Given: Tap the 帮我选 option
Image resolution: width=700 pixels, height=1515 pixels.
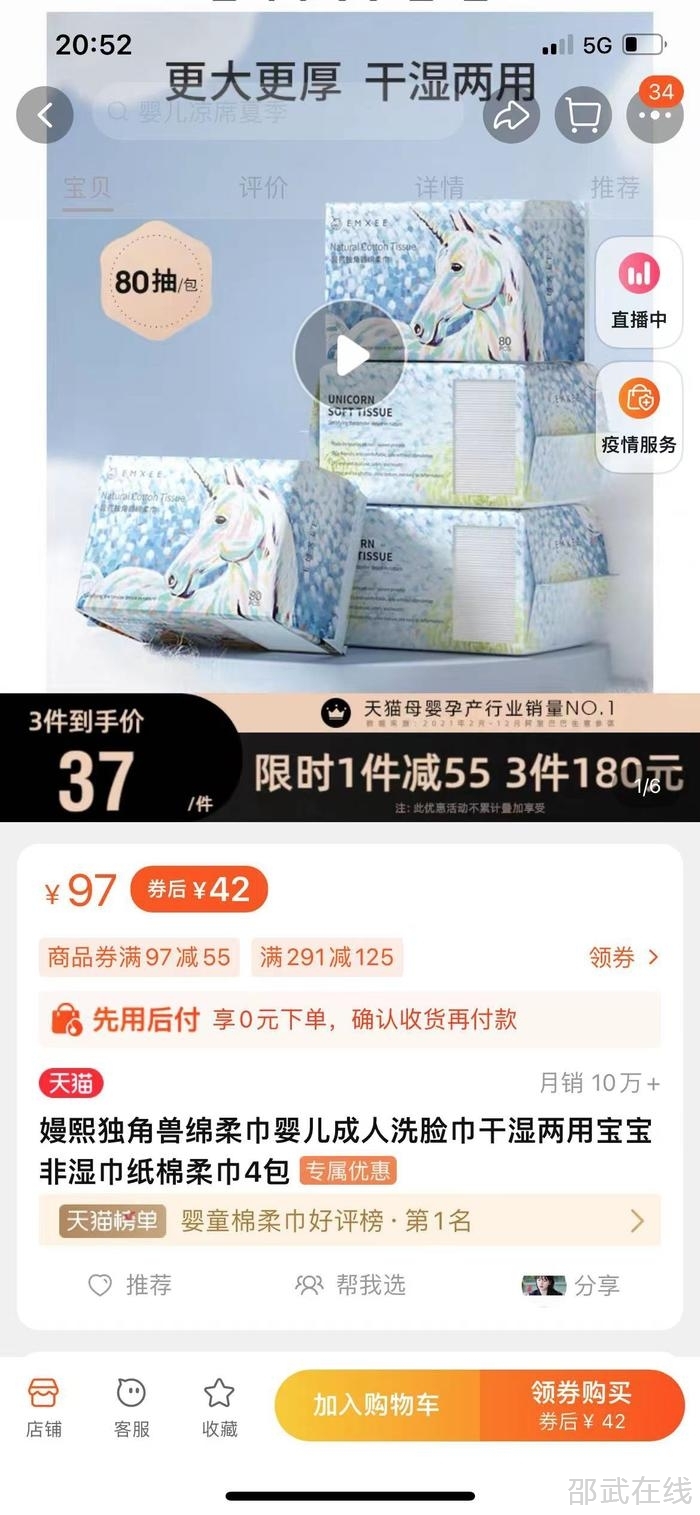Looking at the screenshot, I should click(x=351, y=1285).
